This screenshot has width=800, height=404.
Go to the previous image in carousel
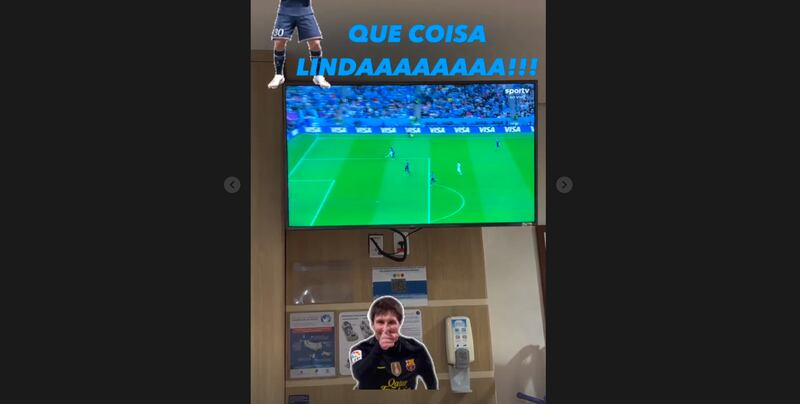click(232, 185)
